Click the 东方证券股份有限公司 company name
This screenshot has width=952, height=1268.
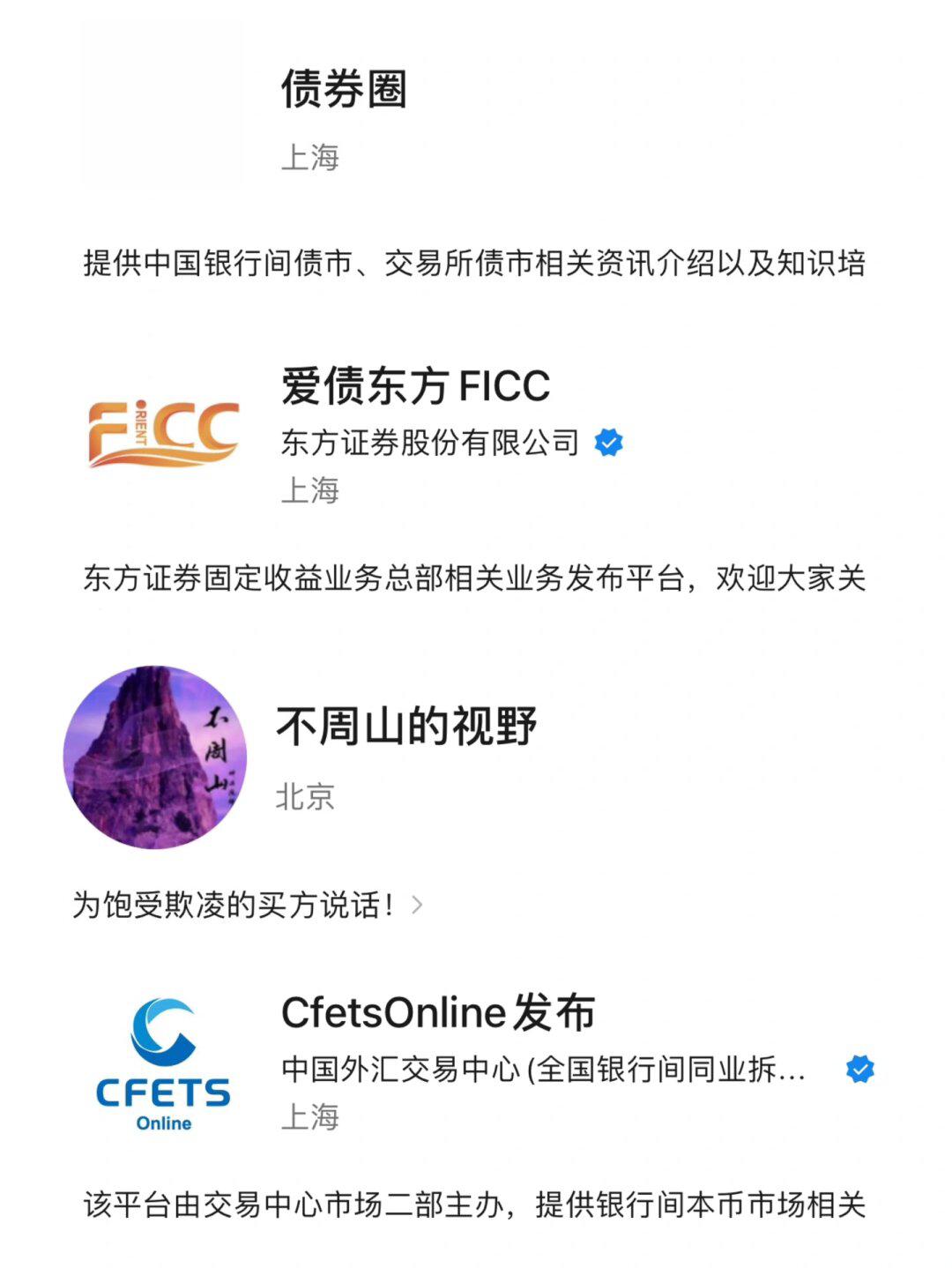pos(428,444)
